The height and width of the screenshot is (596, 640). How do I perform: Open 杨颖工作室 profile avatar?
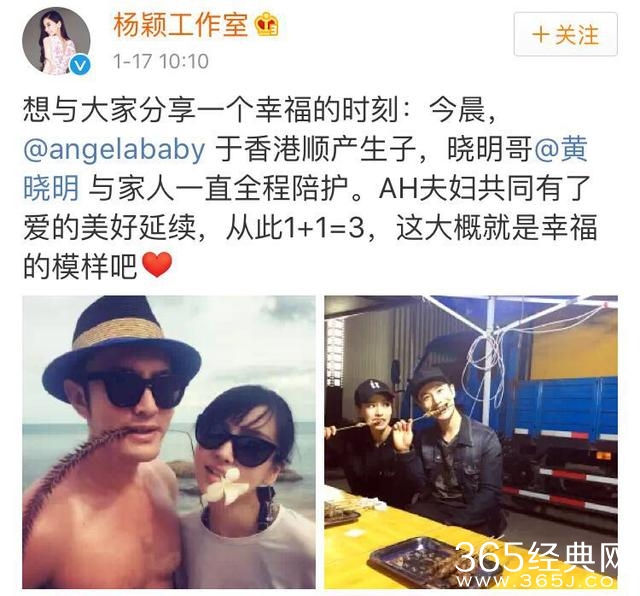56,39
